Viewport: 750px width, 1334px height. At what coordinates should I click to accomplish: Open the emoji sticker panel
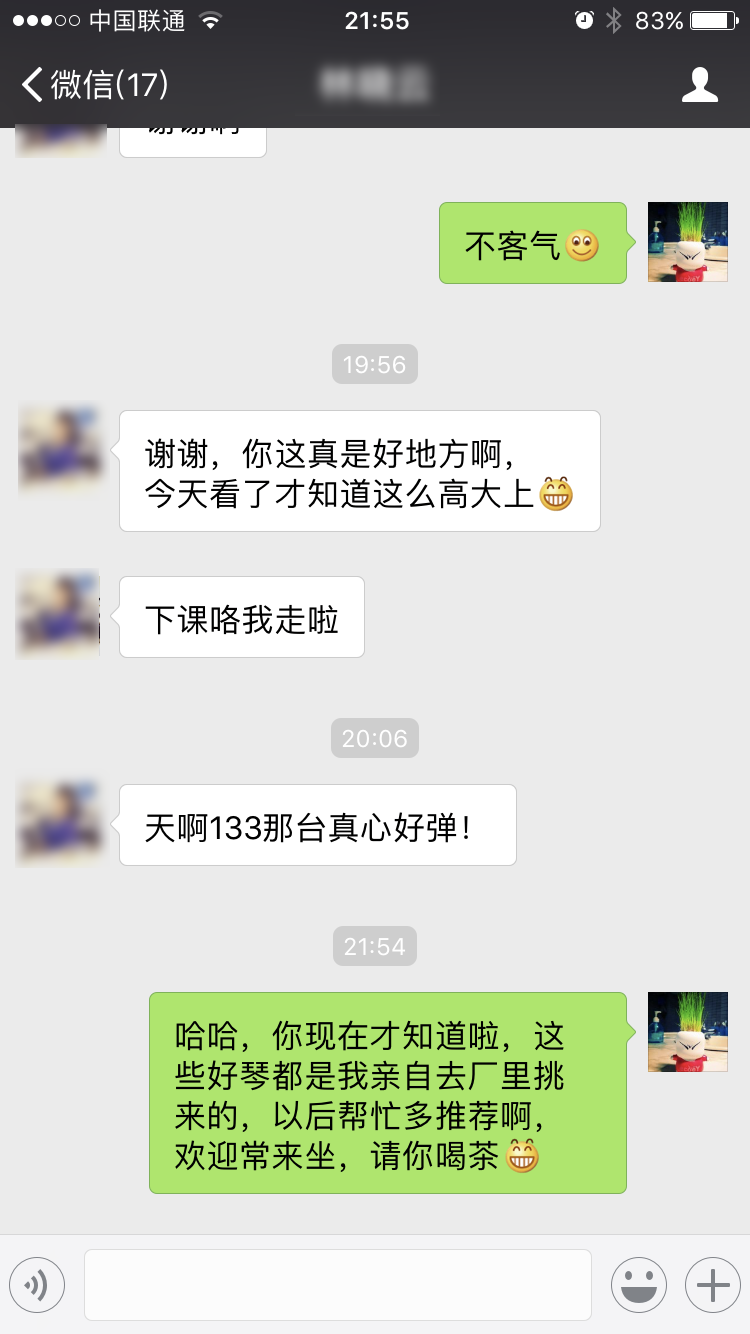click(638, 1284)
